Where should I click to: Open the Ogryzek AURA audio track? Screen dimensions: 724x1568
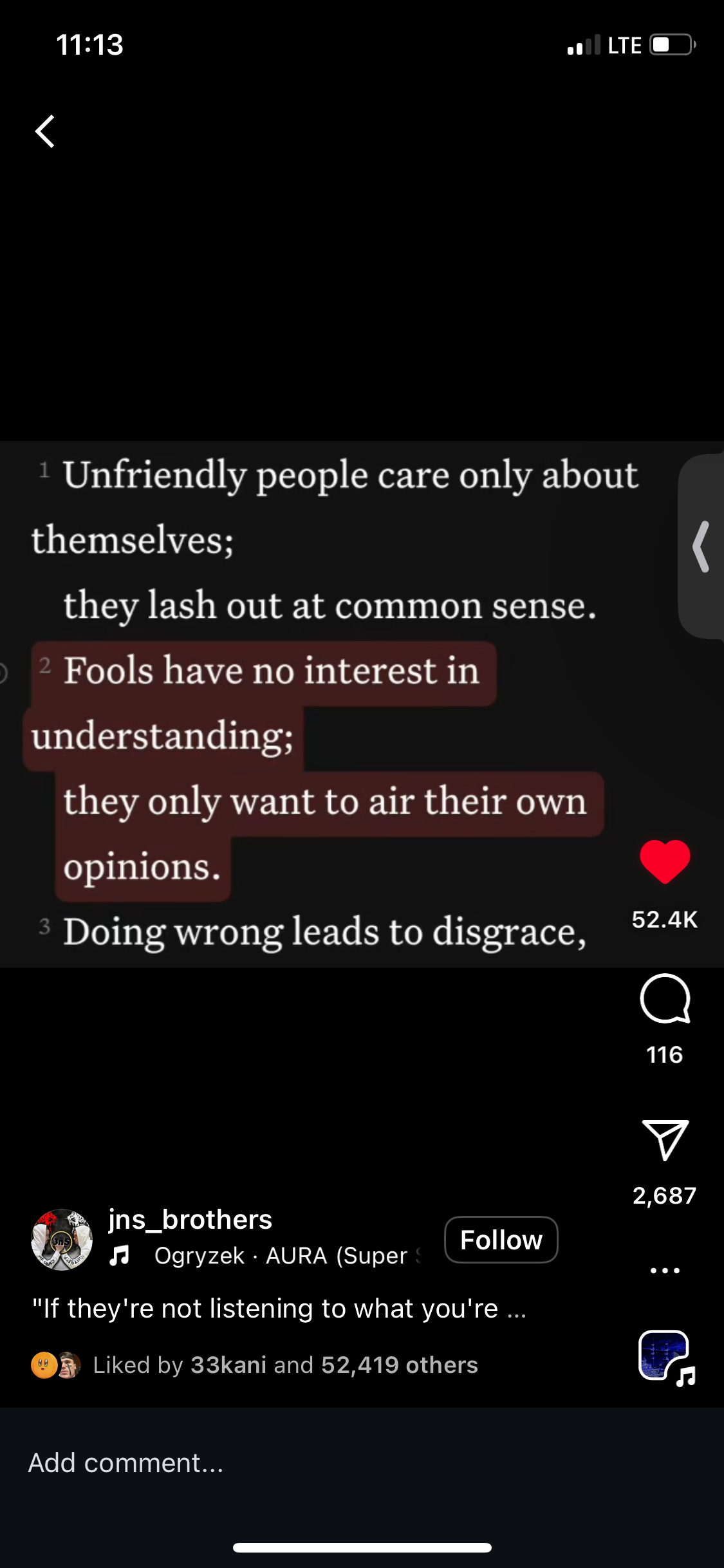coord(281,1256)
